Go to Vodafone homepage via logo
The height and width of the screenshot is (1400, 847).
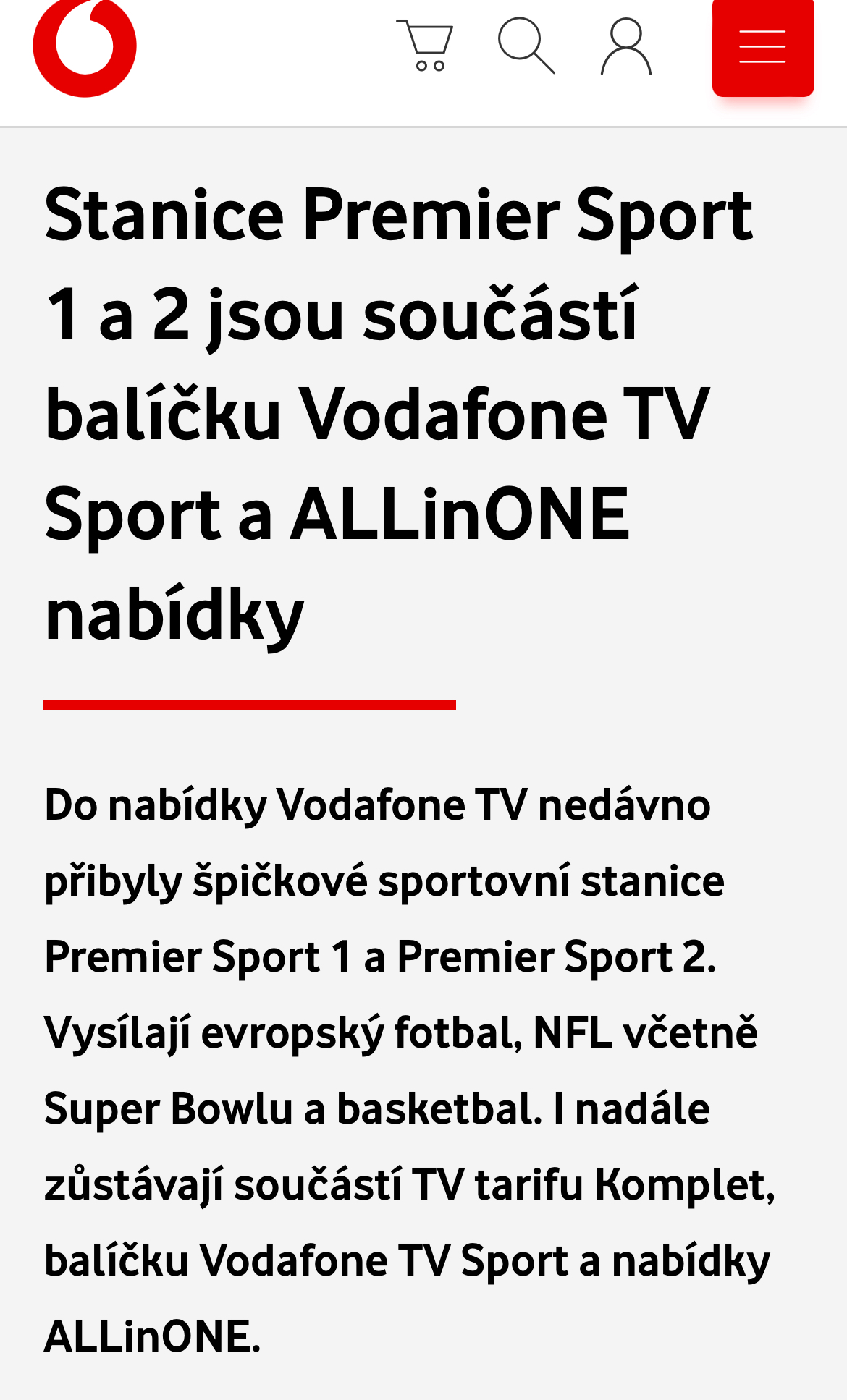click(x=85, y=46)
